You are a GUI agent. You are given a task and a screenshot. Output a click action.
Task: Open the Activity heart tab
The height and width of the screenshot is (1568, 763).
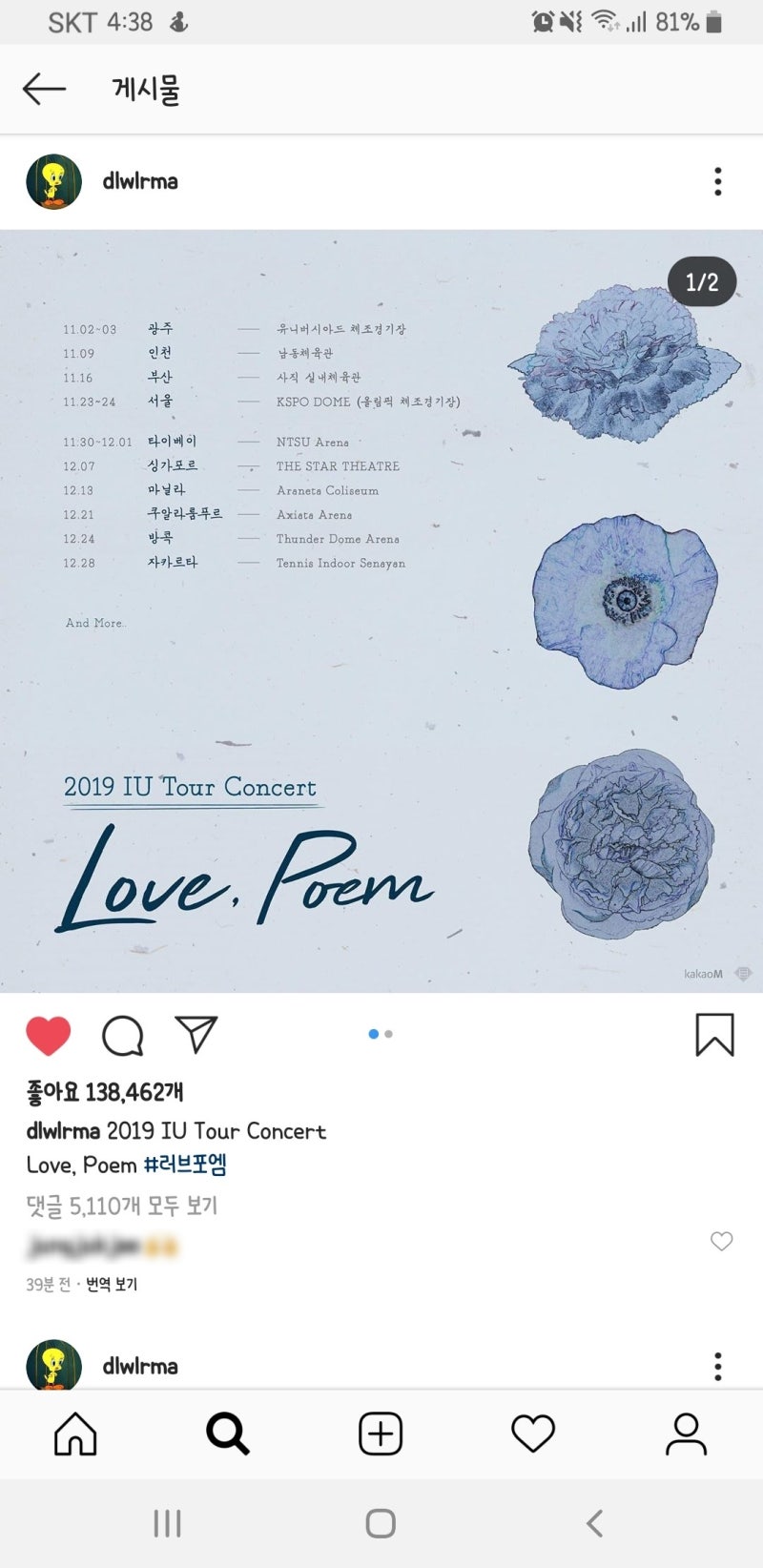533,1434
